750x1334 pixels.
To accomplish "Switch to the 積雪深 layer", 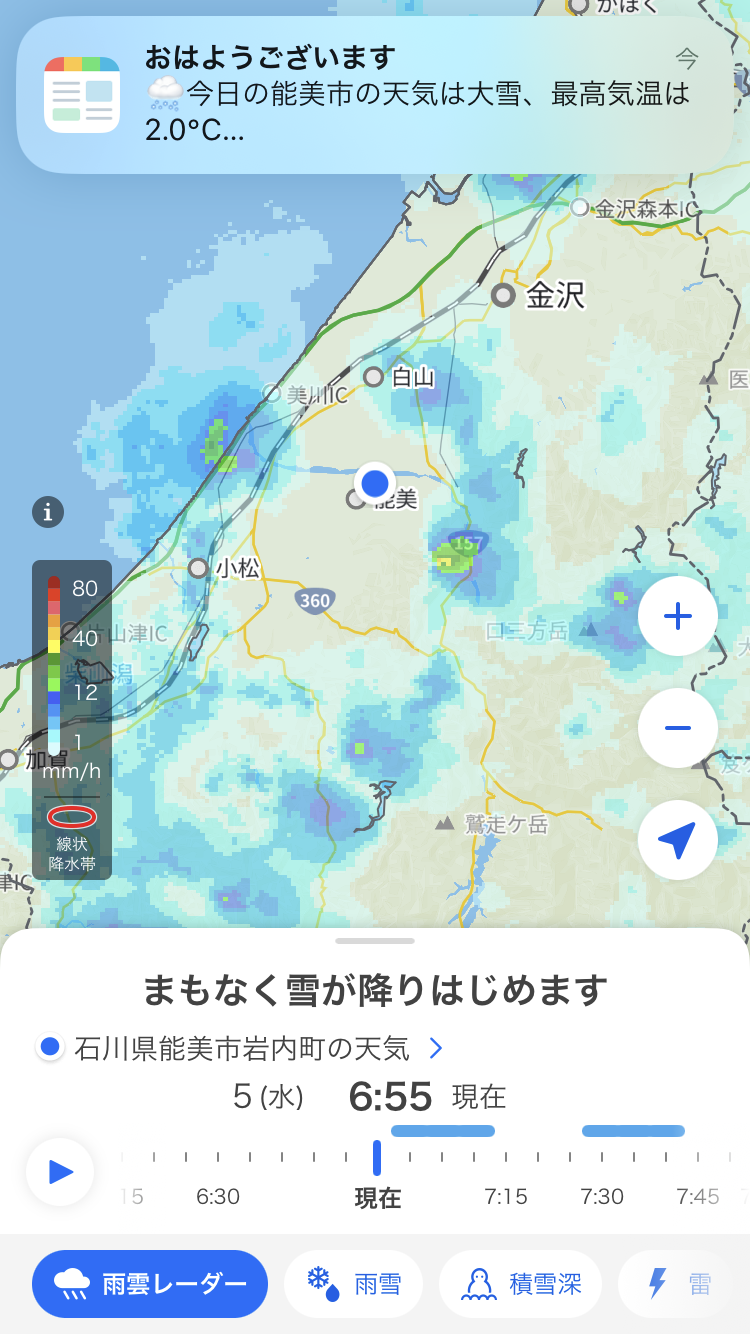I will [x=520, y=1284].
